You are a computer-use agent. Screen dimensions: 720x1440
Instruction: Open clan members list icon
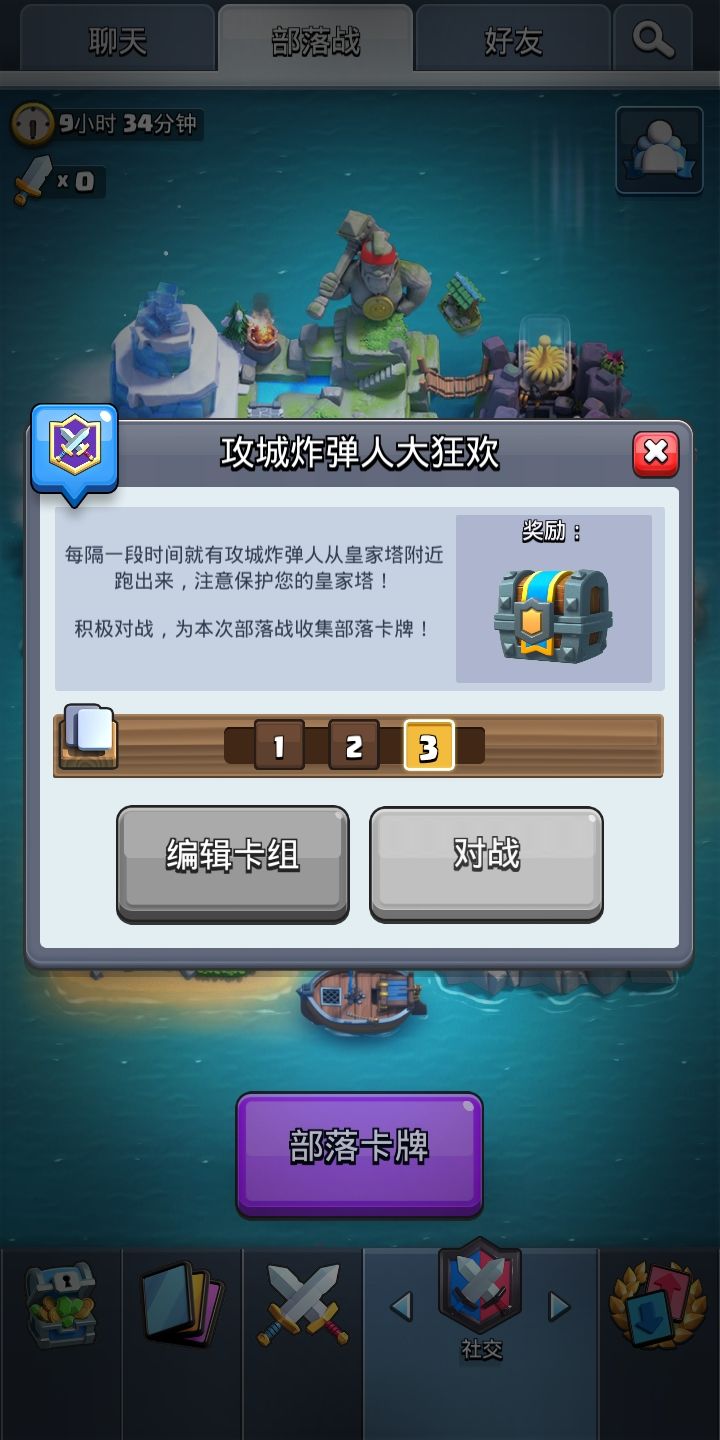coord(660,150)
